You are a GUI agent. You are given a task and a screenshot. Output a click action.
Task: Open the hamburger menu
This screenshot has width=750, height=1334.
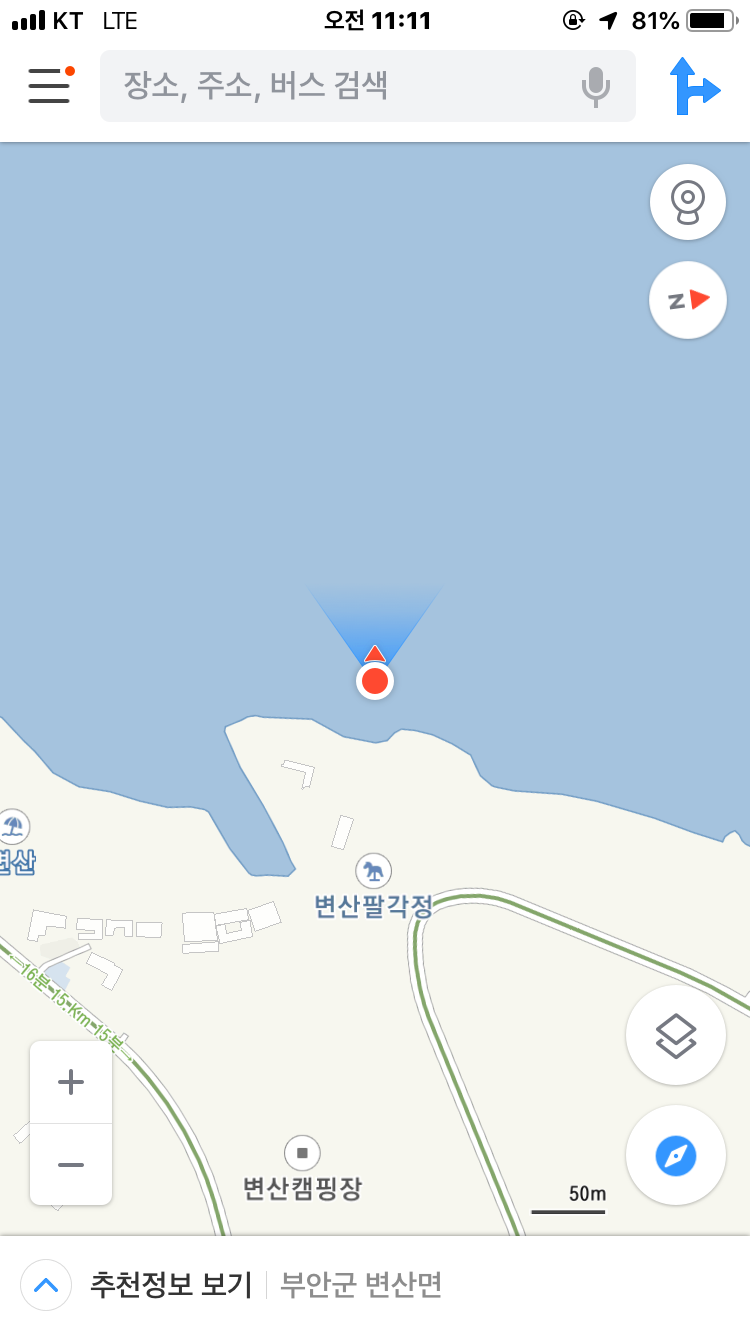point(48,86)
